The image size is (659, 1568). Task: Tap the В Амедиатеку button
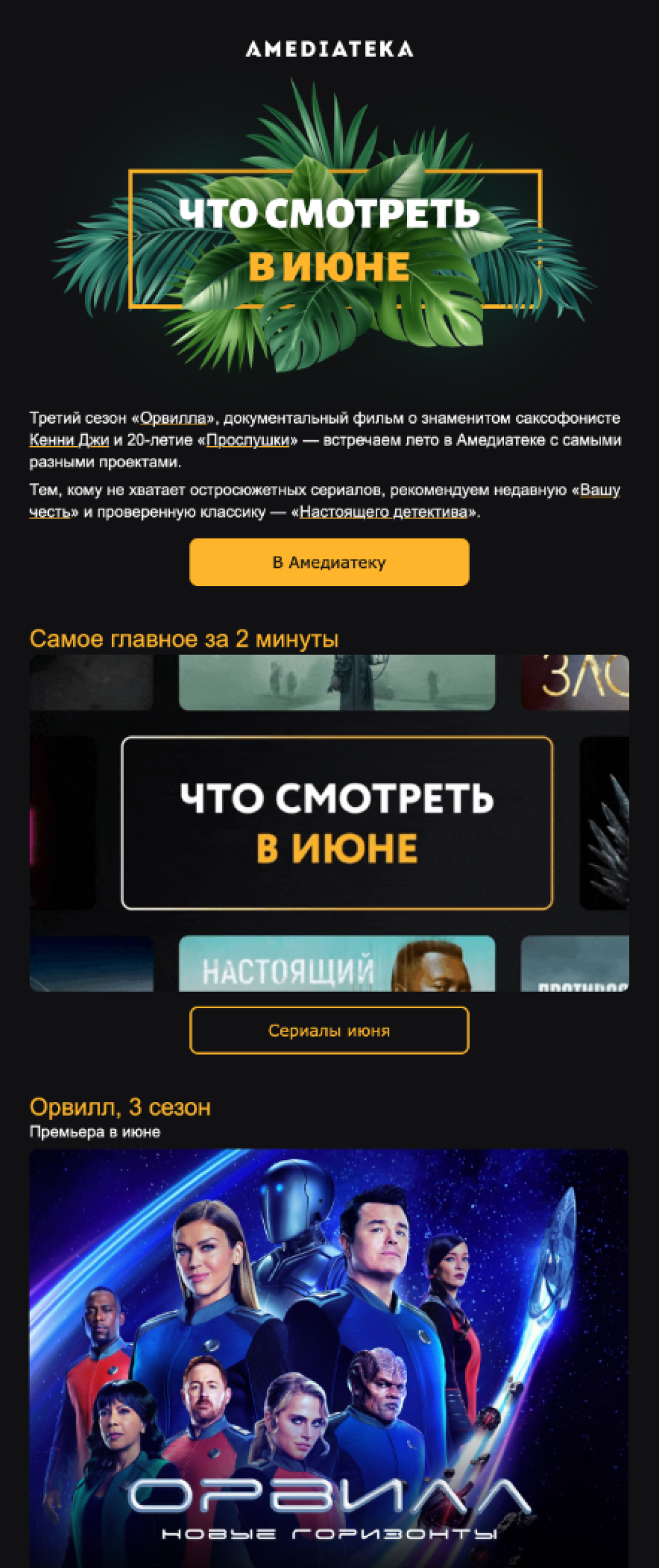tap(329, 562)
